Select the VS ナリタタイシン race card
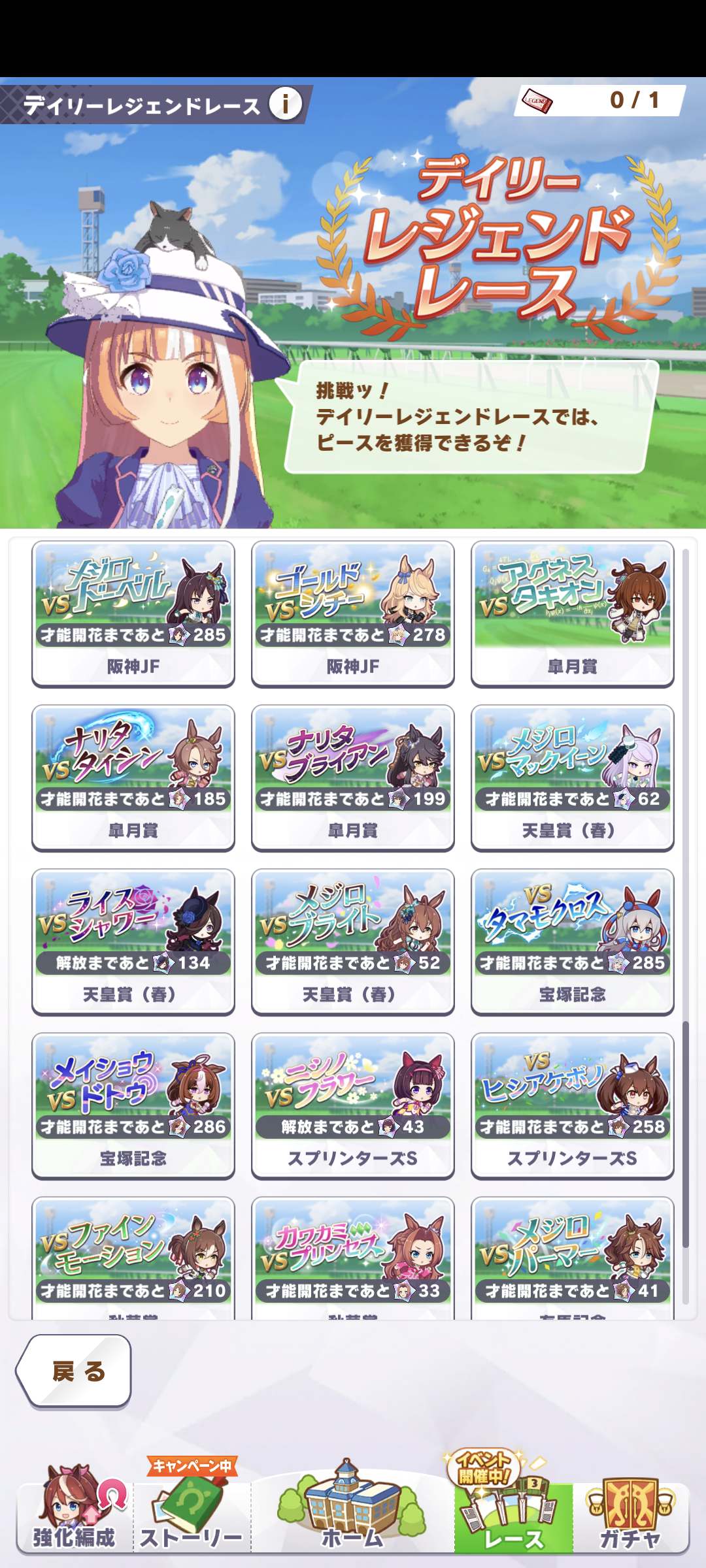Viewport: 706px width, 1568px height. pyautogui.click(x=133, y=777)
